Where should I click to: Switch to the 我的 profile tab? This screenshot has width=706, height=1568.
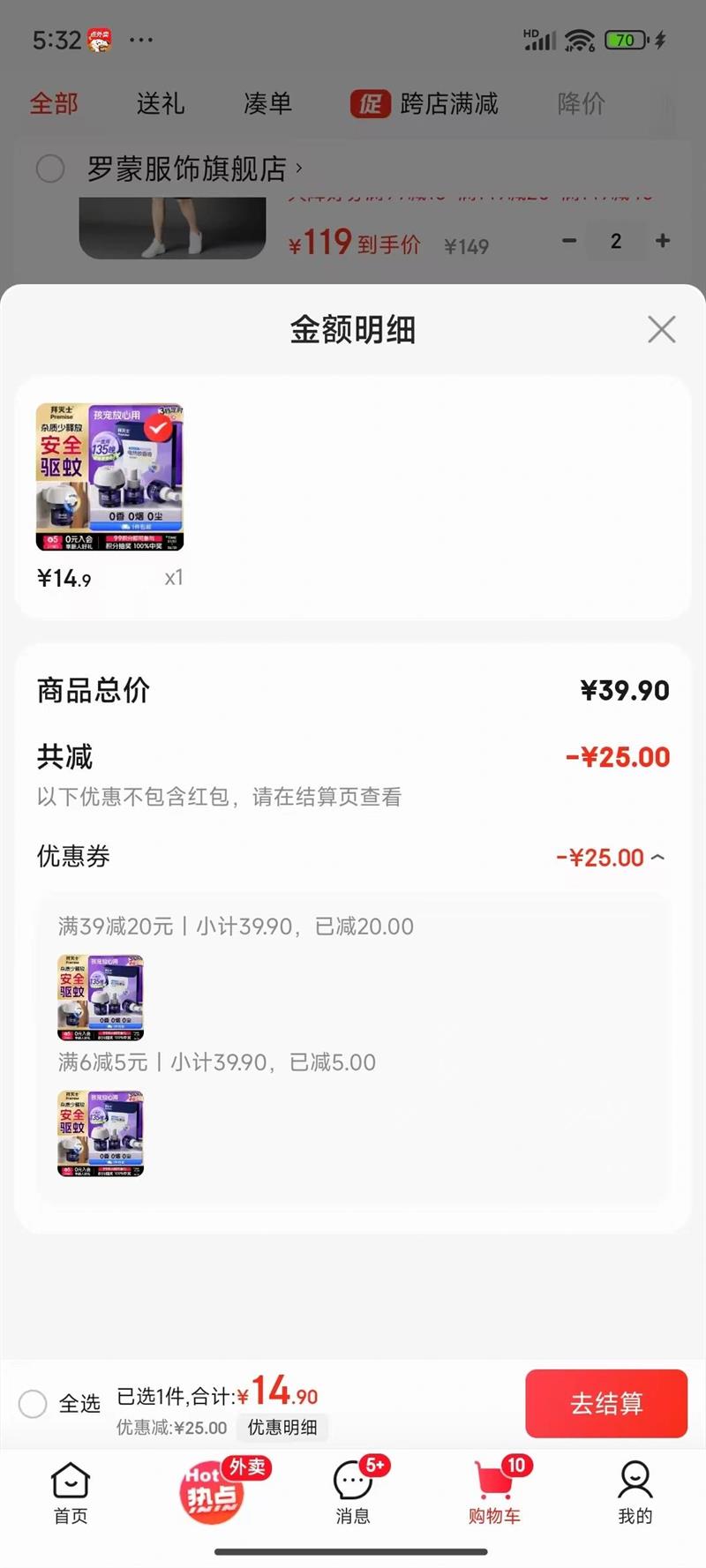click(635, 1492)
